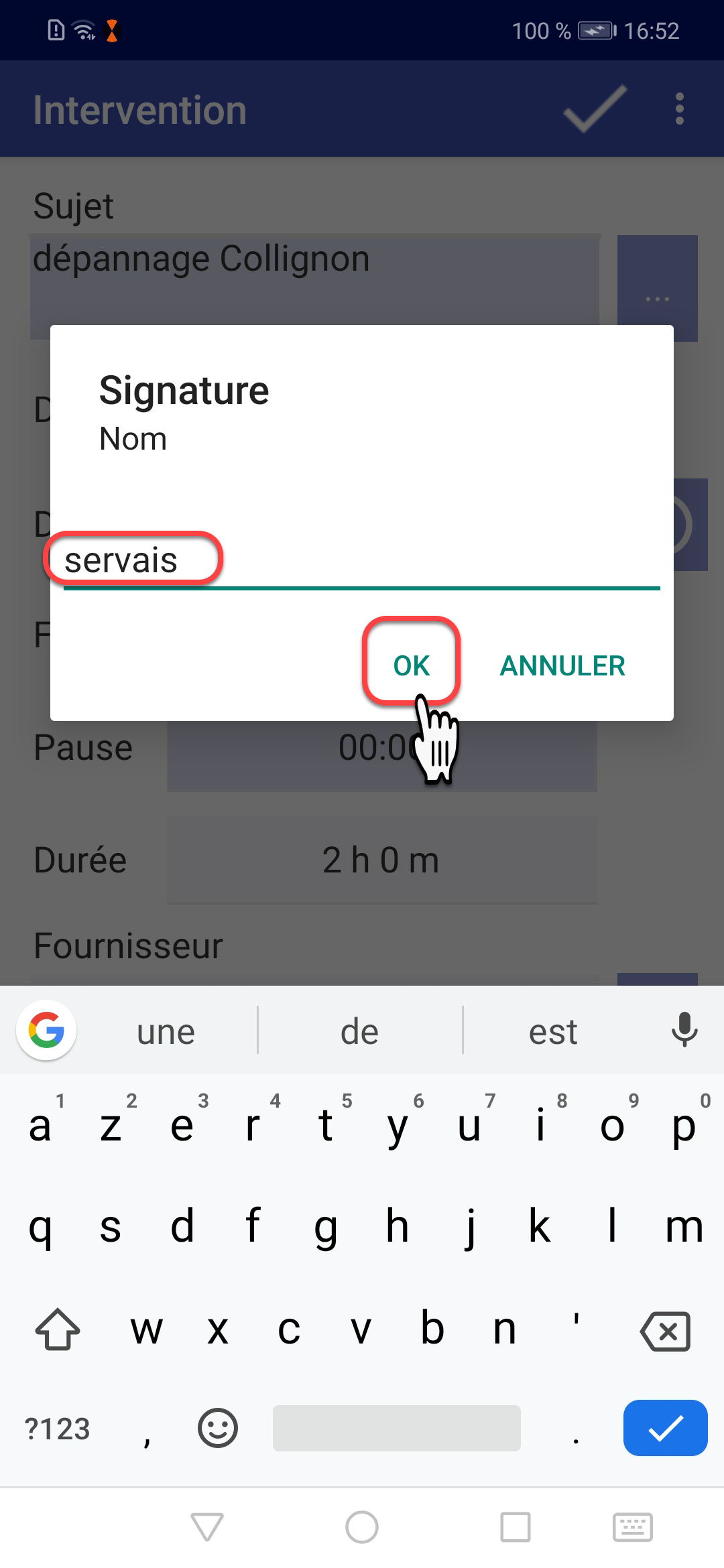724x1568 pixels.
Task: Tap the space bar
Action: point(396,1428)
